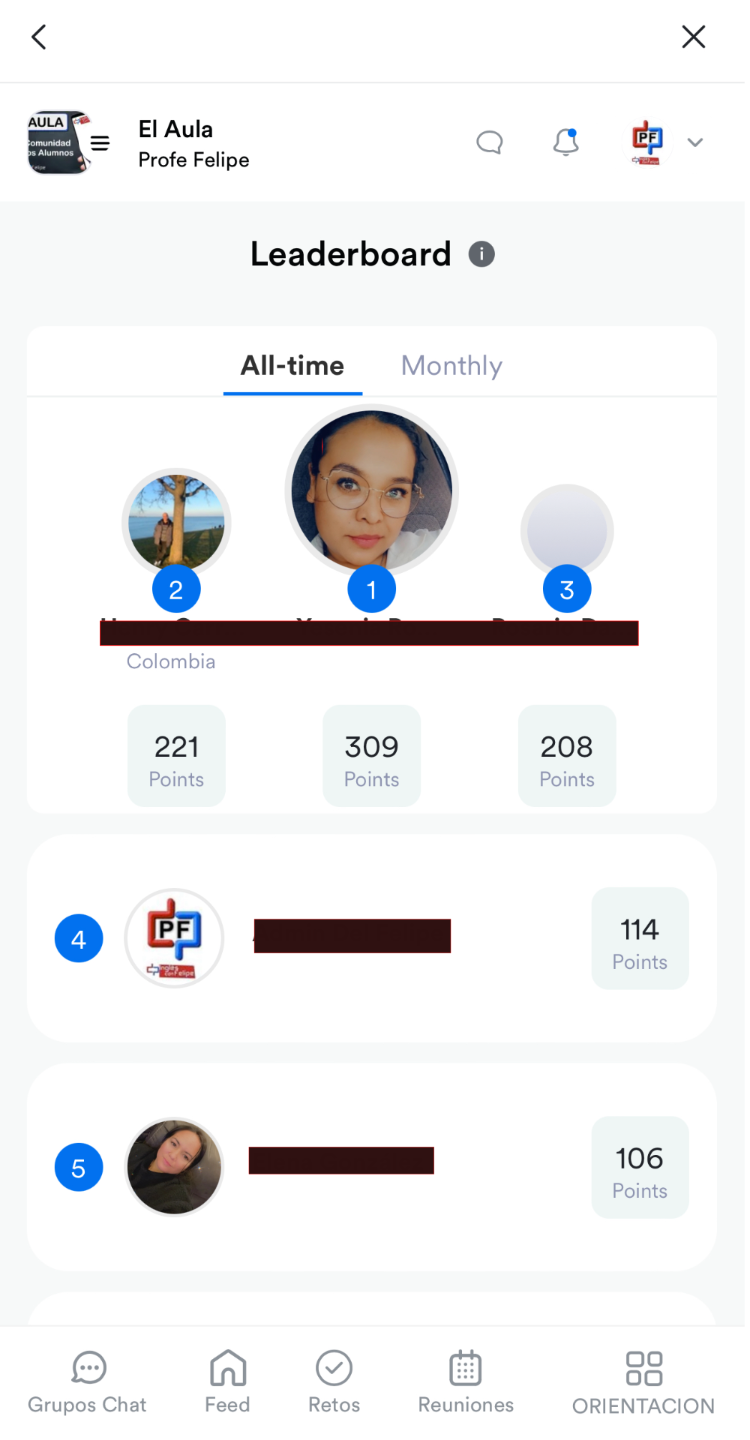Open the Retos tab
Screen dimensions: 750x1440
[x=334, y=1383]
